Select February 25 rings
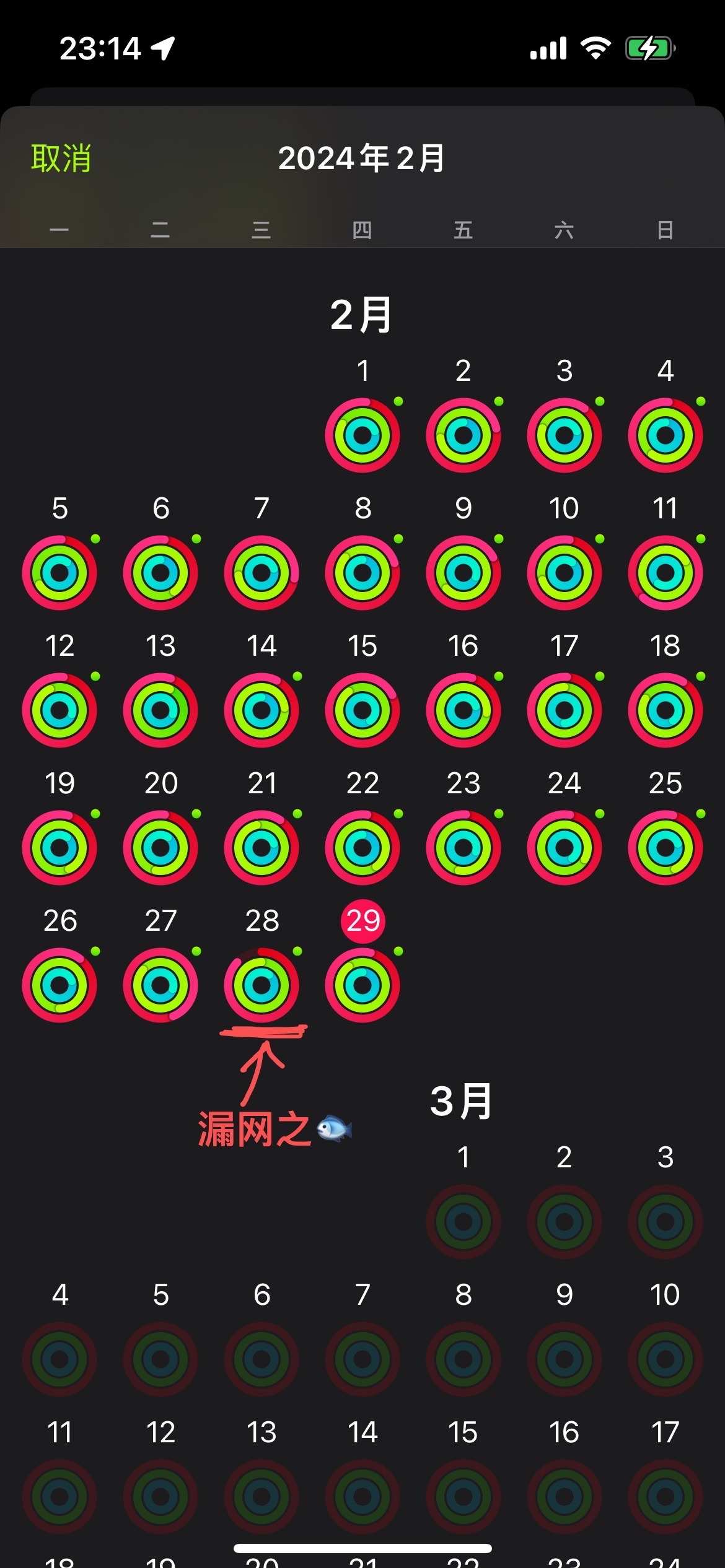This screenshot has width=725, height=1568. click(x=665, y=848)
